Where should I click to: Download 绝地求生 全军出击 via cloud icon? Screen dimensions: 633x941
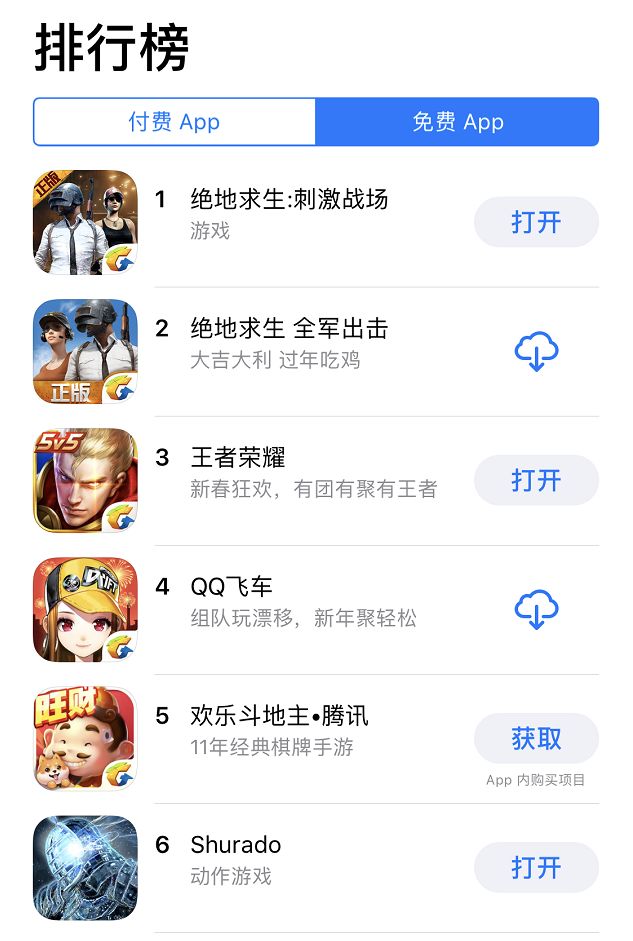tap(536, 351)
